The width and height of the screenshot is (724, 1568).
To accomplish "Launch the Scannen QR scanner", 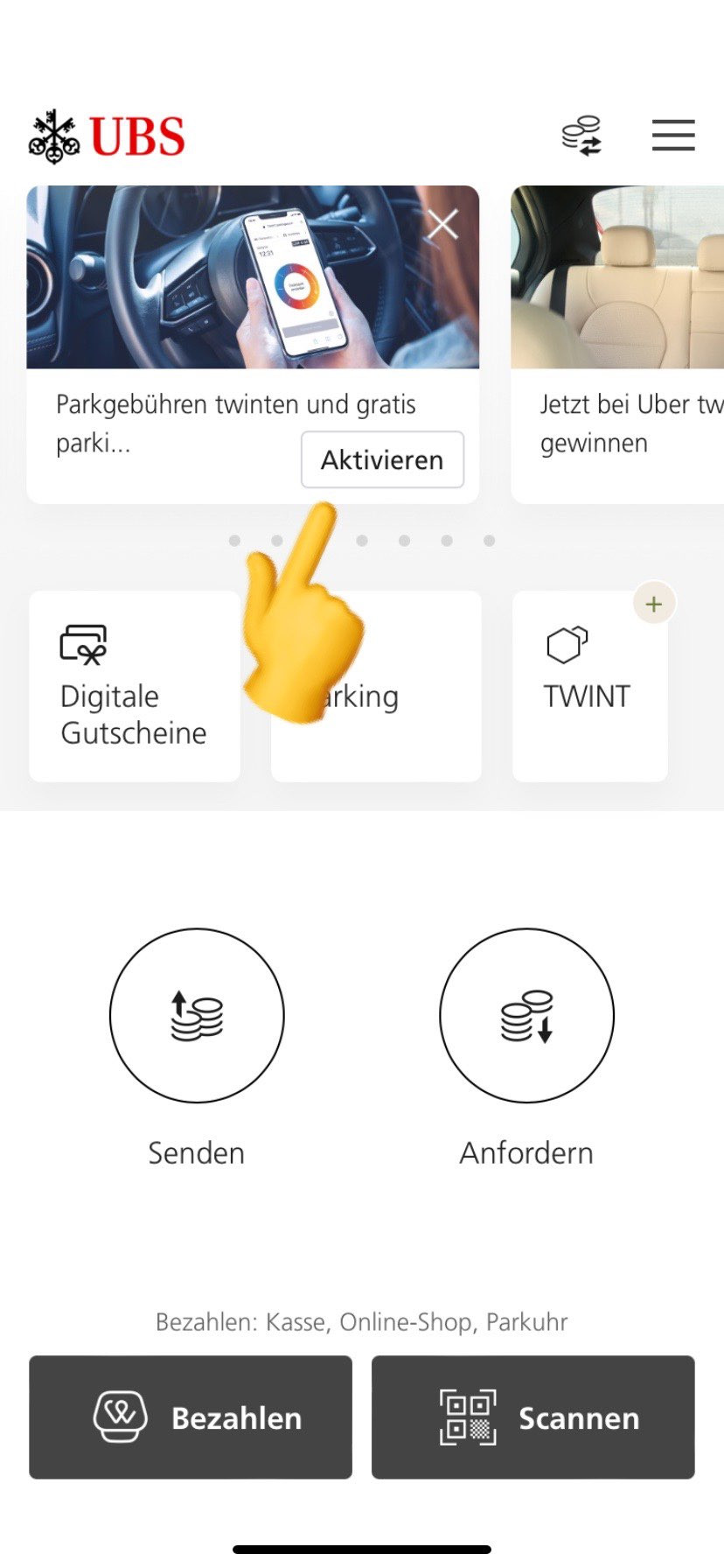I will point(533,1417).
